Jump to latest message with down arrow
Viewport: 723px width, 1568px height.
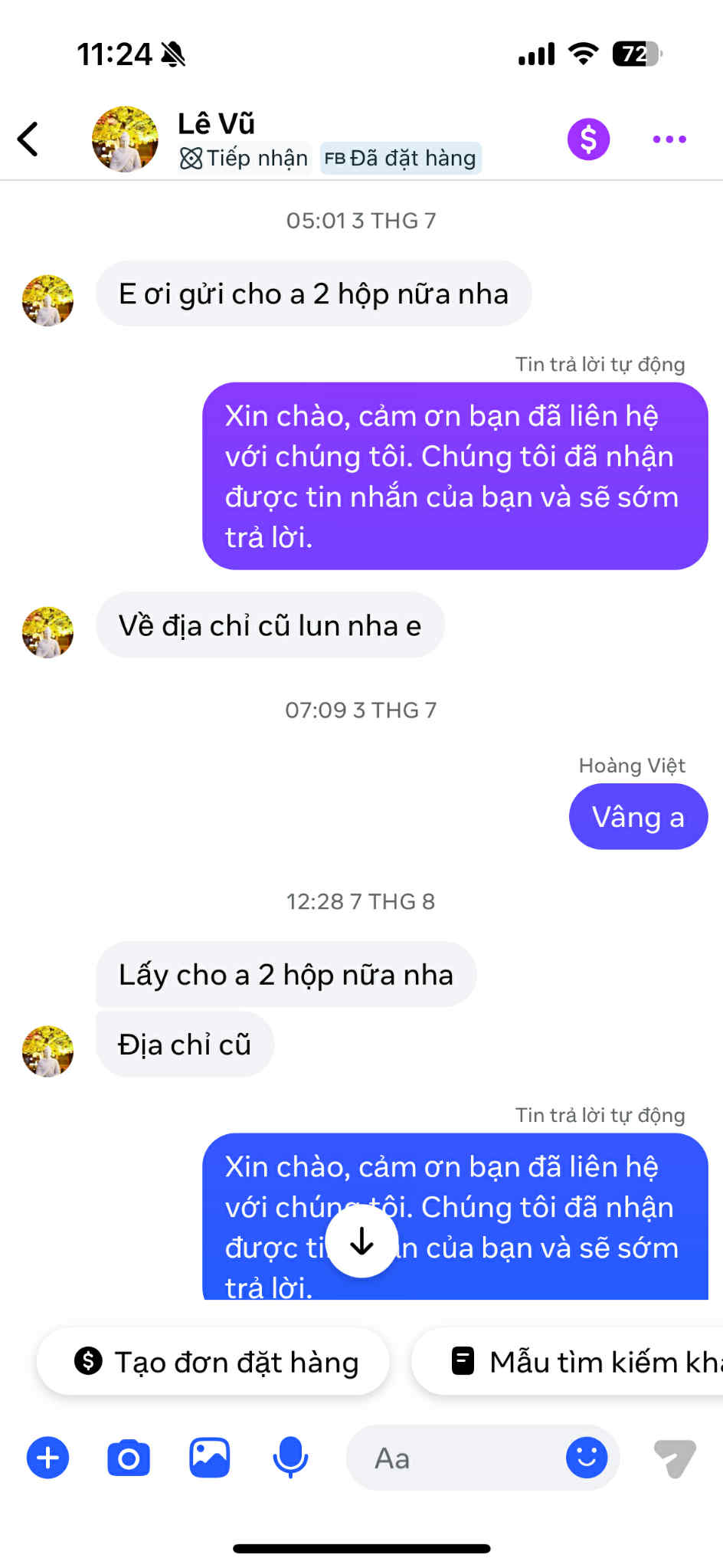pyautogui.click(x=361, y=1242)
